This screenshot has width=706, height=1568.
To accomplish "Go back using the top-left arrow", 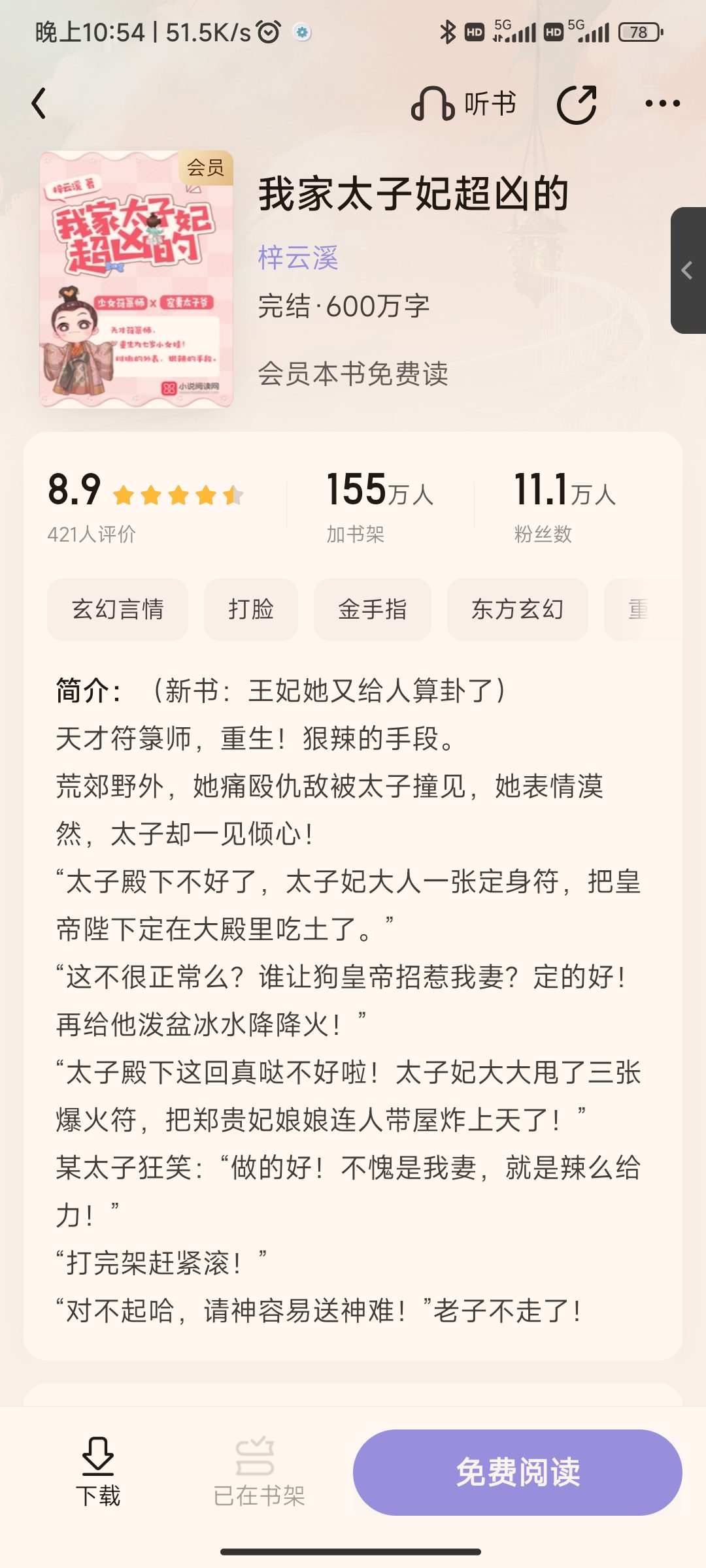I will (39, 103).
